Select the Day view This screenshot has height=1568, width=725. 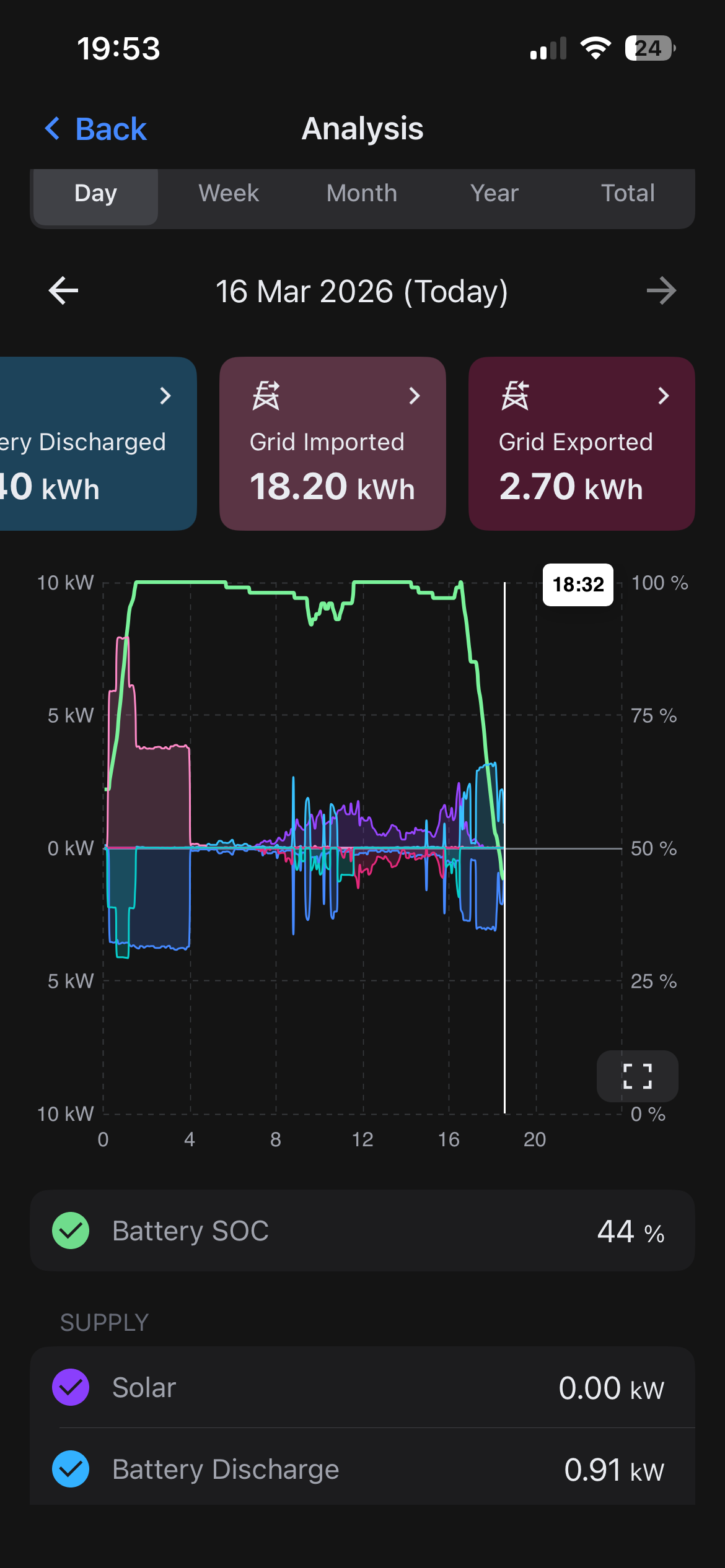tap(95, 194)
